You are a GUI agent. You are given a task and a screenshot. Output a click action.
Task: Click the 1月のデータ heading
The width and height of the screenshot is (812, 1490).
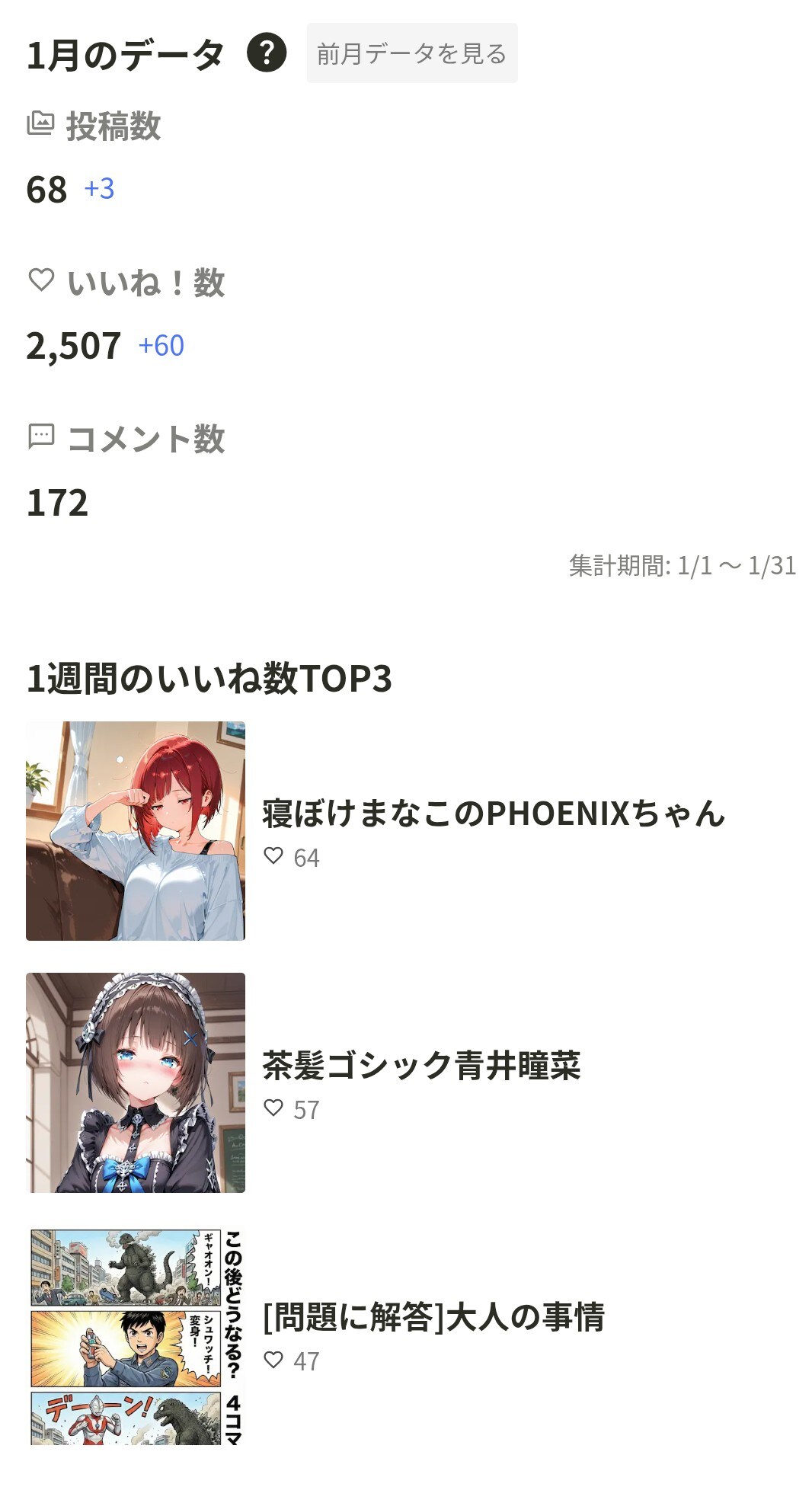pyautogui.click(x=122, y=54)
